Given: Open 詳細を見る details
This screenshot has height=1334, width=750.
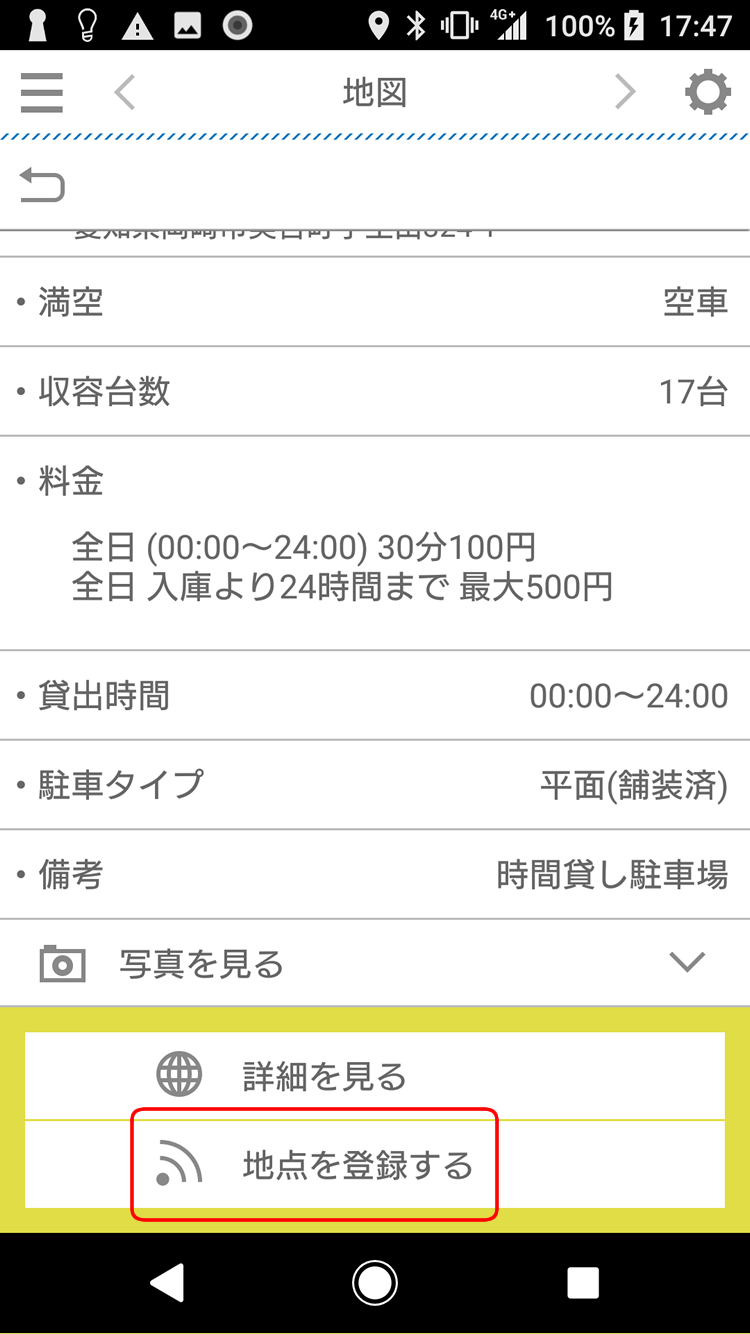Looking at the screenshot, I should click(375, 1076).
